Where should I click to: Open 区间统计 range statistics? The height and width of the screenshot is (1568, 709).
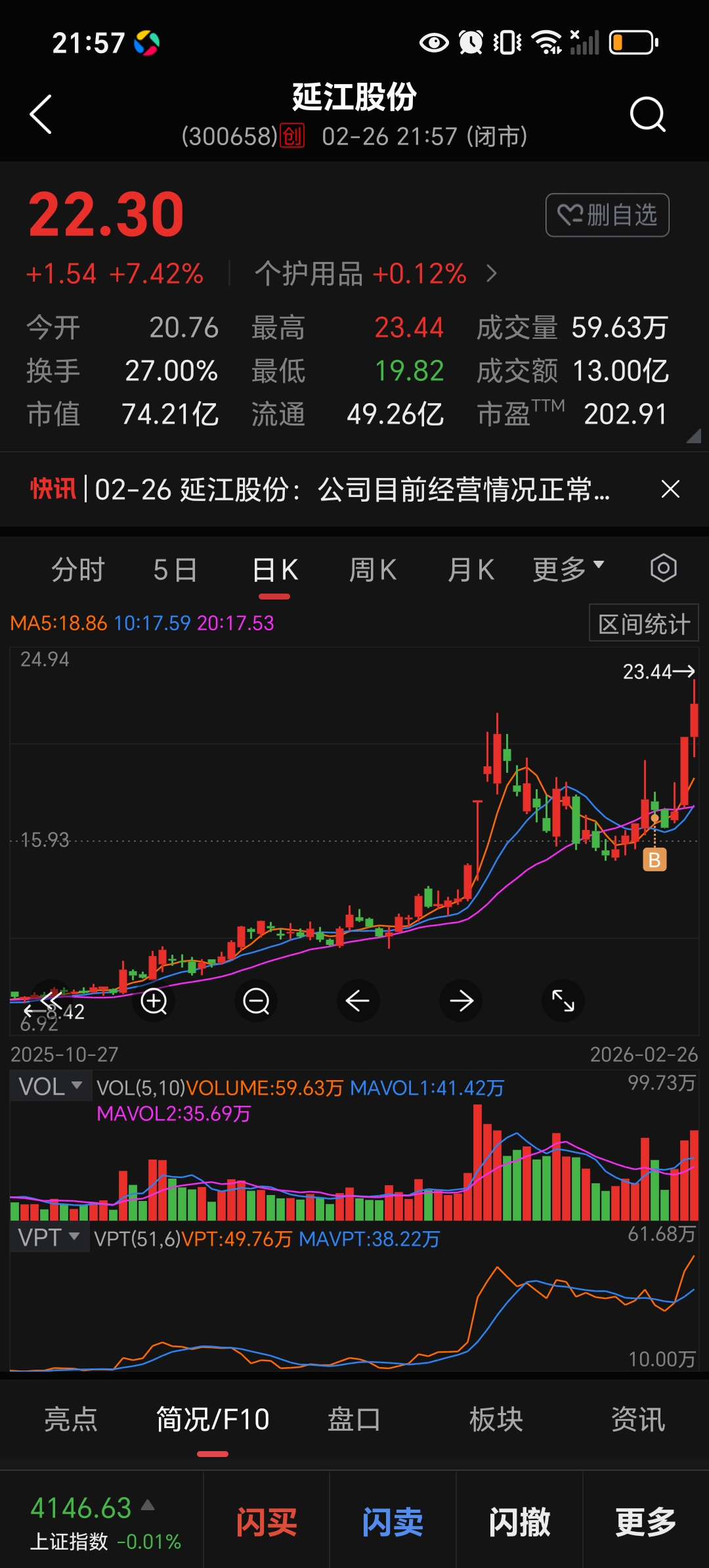pyautogui.click(x=644, y=623)
